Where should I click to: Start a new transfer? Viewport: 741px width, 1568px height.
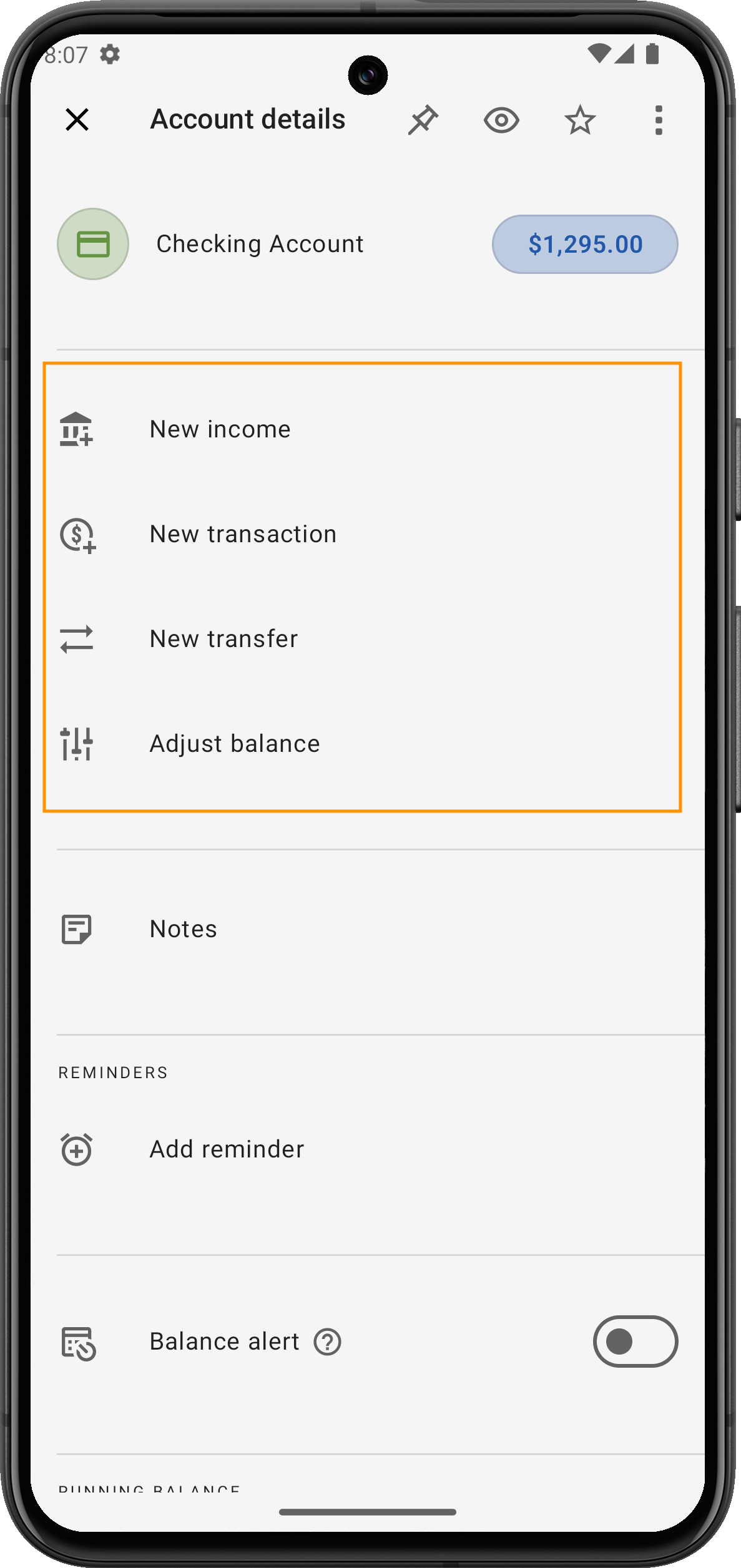point(223,639)
